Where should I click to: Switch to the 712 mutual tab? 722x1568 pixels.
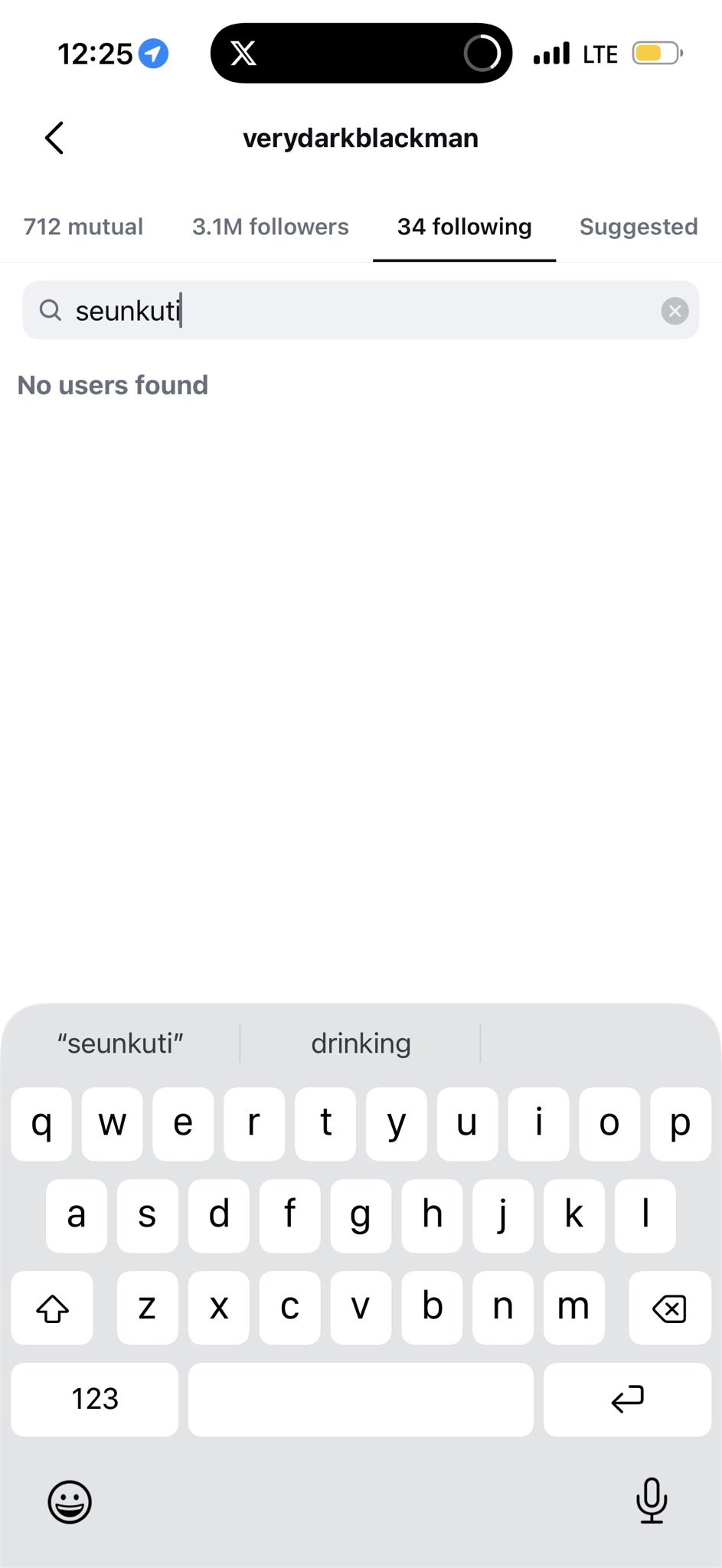point(83,227)
